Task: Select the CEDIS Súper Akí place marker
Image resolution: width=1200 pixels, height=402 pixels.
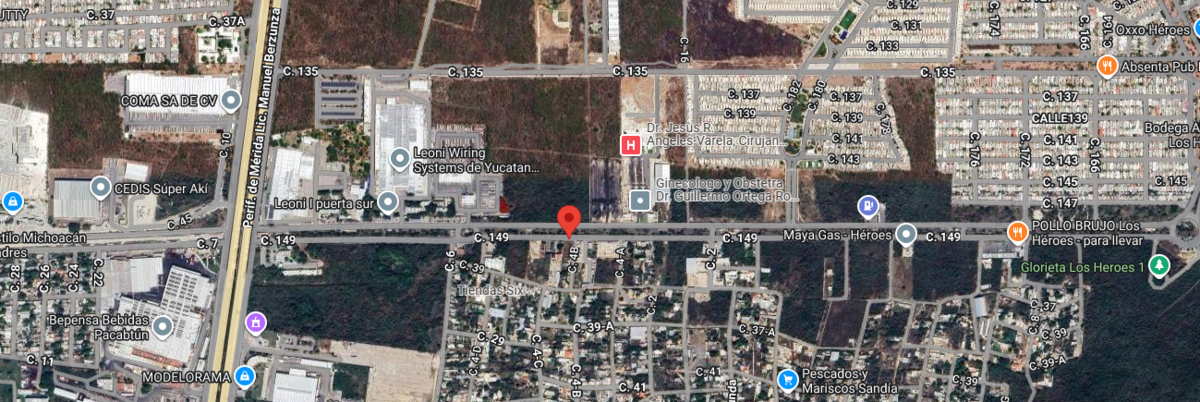Action: coord(100,186)
